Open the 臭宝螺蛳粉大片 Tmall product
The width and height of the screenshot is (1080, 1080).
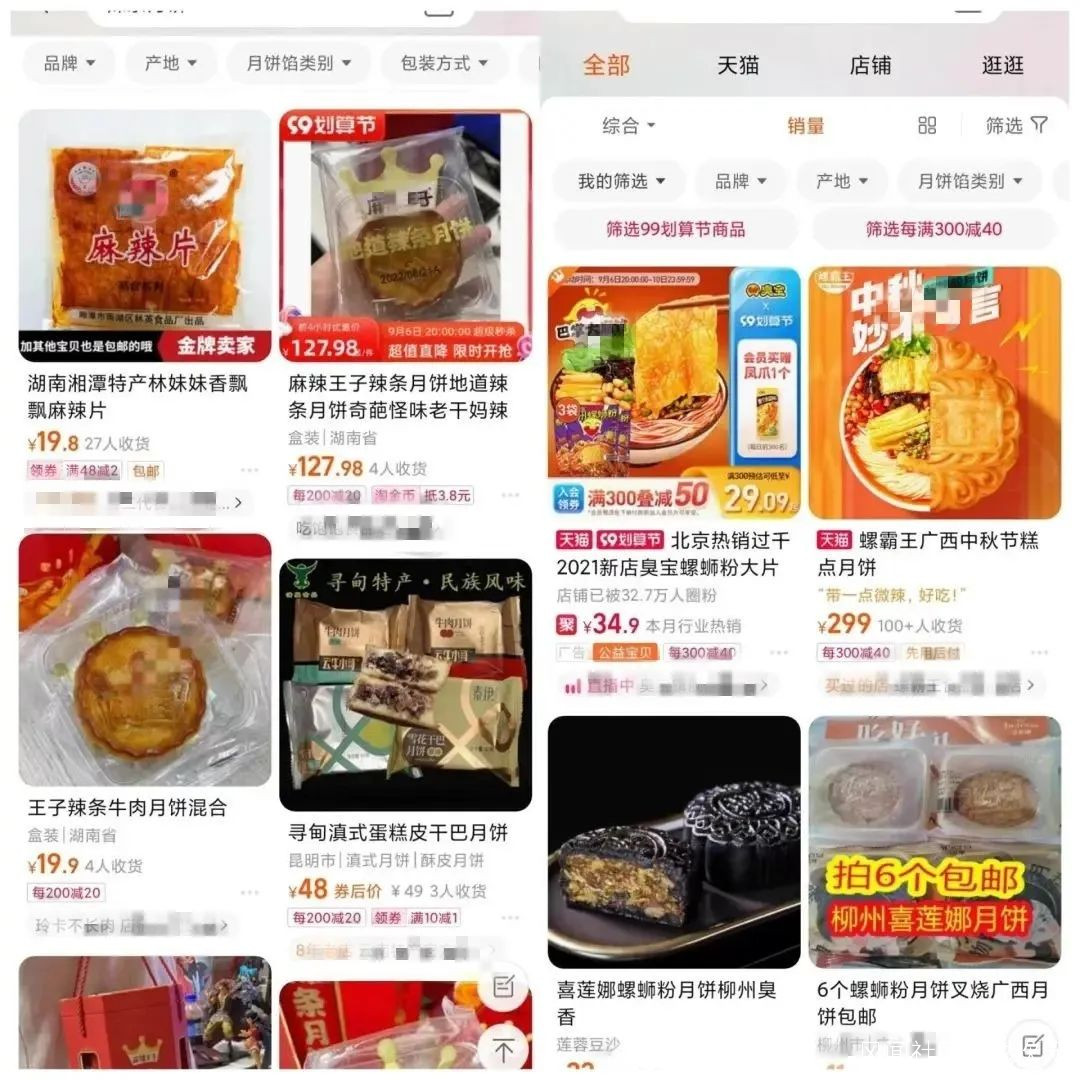[x=674, y=554]
